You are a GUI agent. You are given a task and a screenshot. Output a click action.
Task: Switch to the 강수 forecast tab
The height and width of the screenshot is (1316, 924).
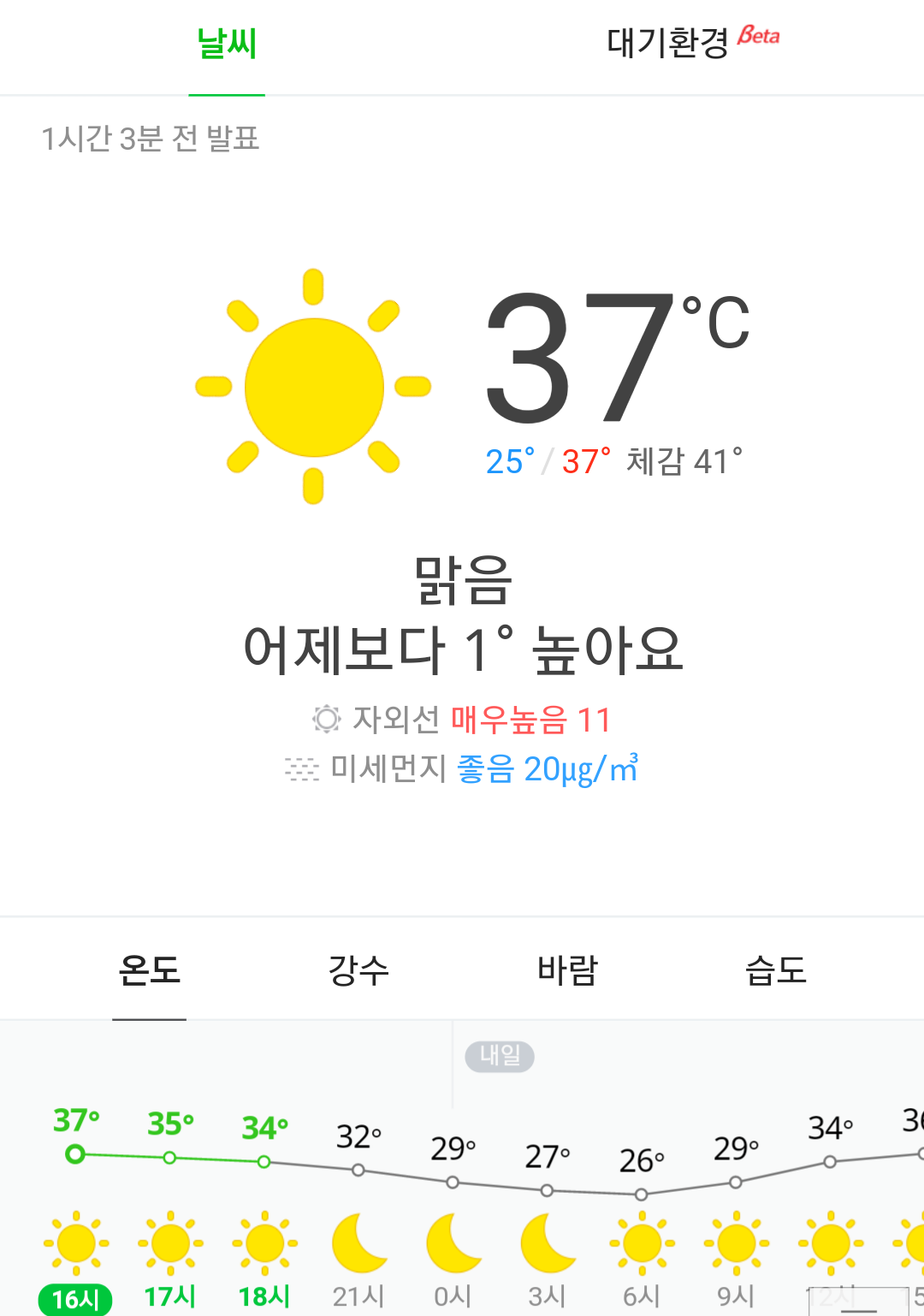click(358, 971)
